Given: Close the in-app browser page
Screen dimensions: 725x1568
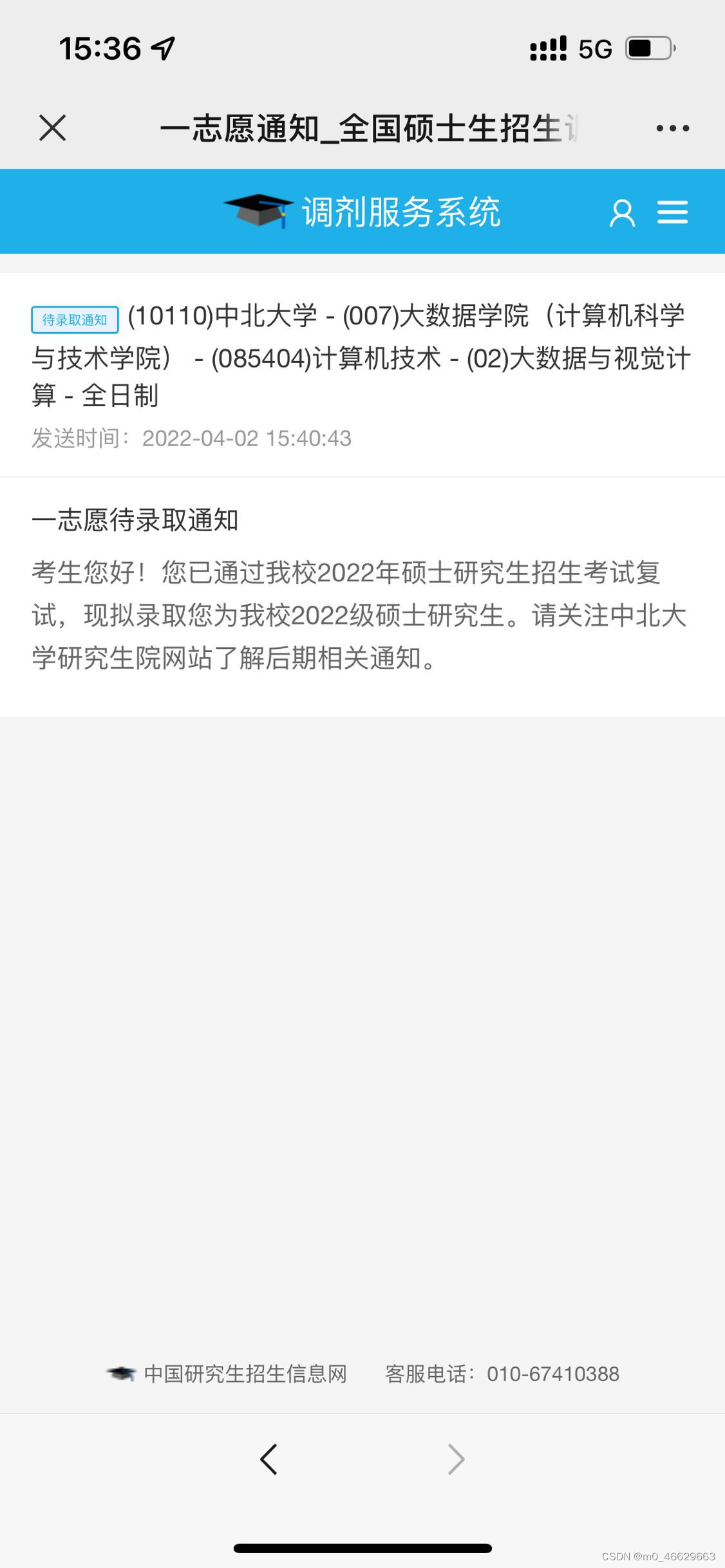Looking at the screenshot, I should click(52, 127).
